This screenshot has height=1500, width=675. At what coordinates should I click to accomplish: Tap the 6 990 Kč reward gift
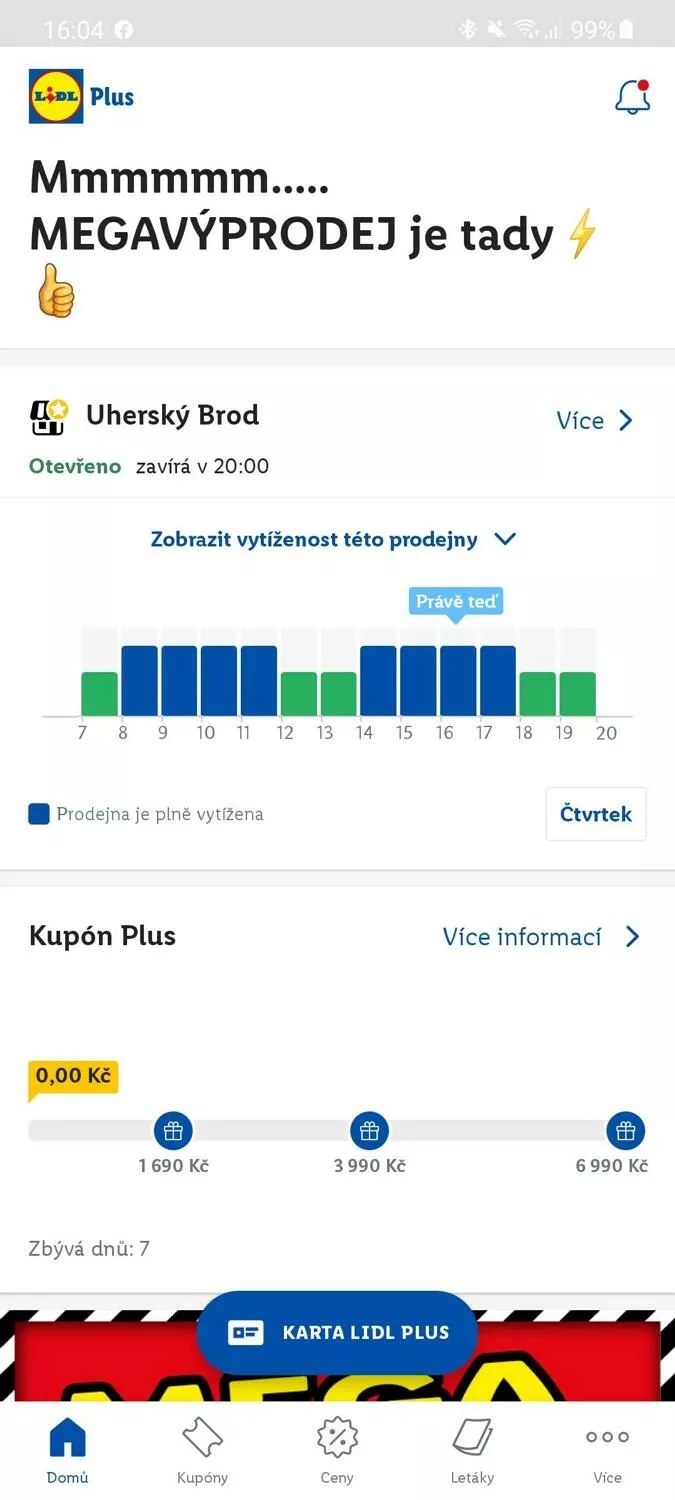point(626,1131)
